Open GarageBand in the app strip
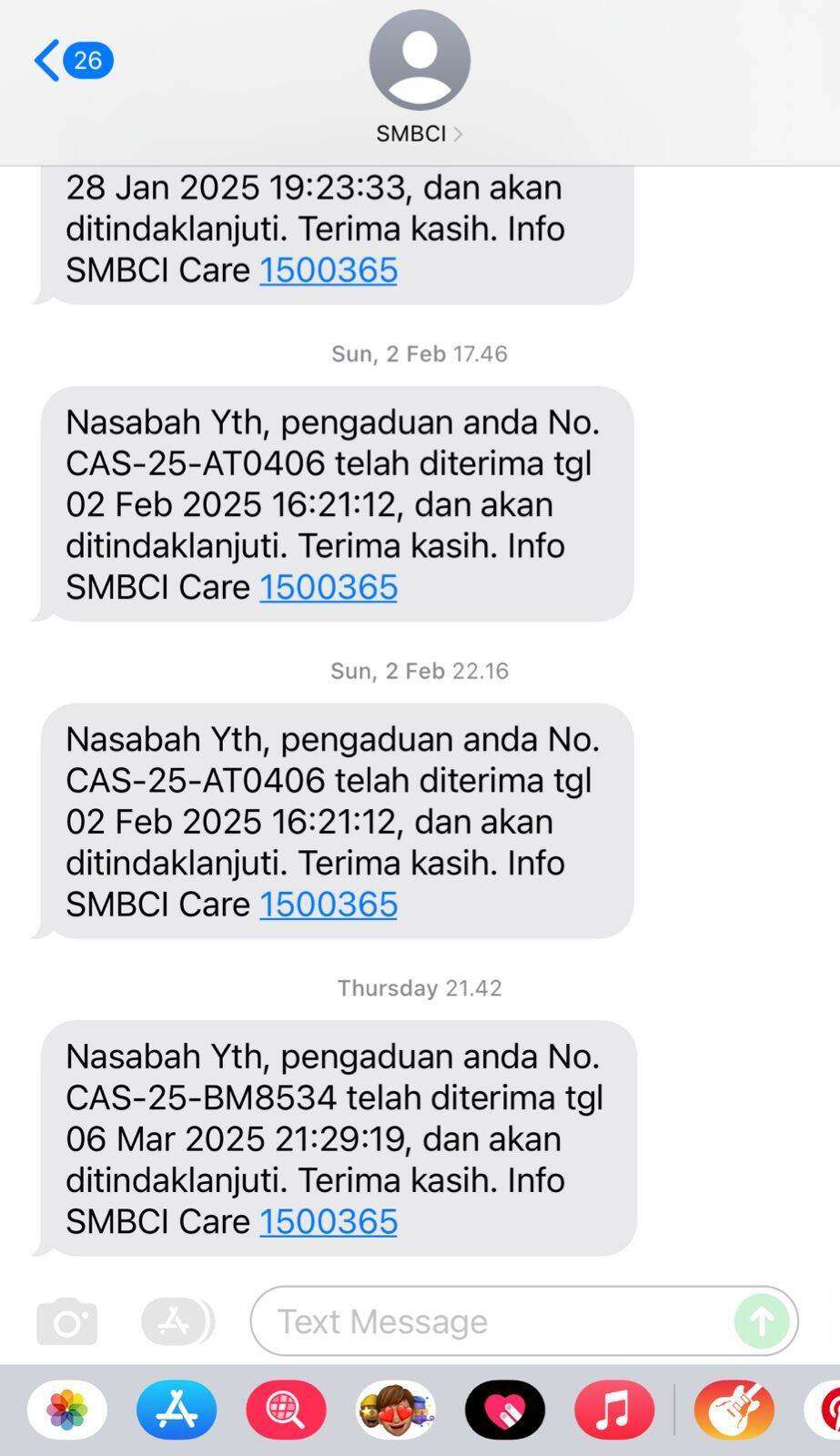 734,1410
